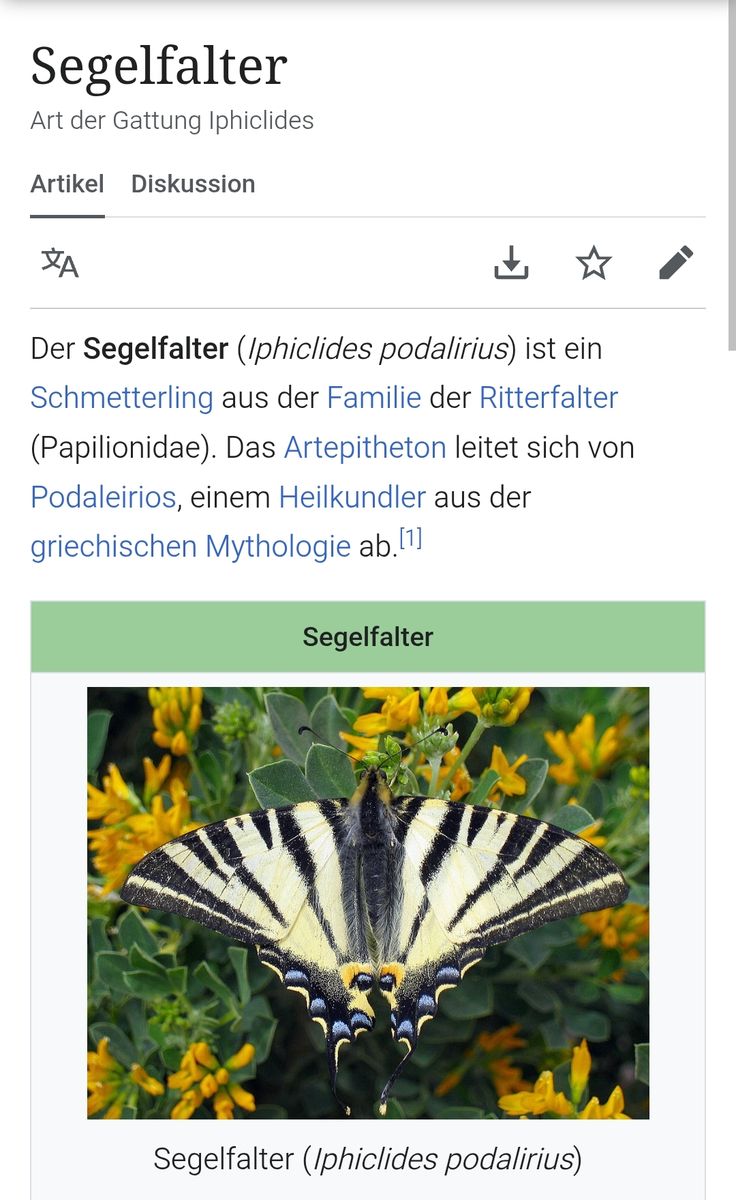736x1200 pixels.
Task: Enlarge the Segelfalter butterfly photo
Action: click(368, 902)
